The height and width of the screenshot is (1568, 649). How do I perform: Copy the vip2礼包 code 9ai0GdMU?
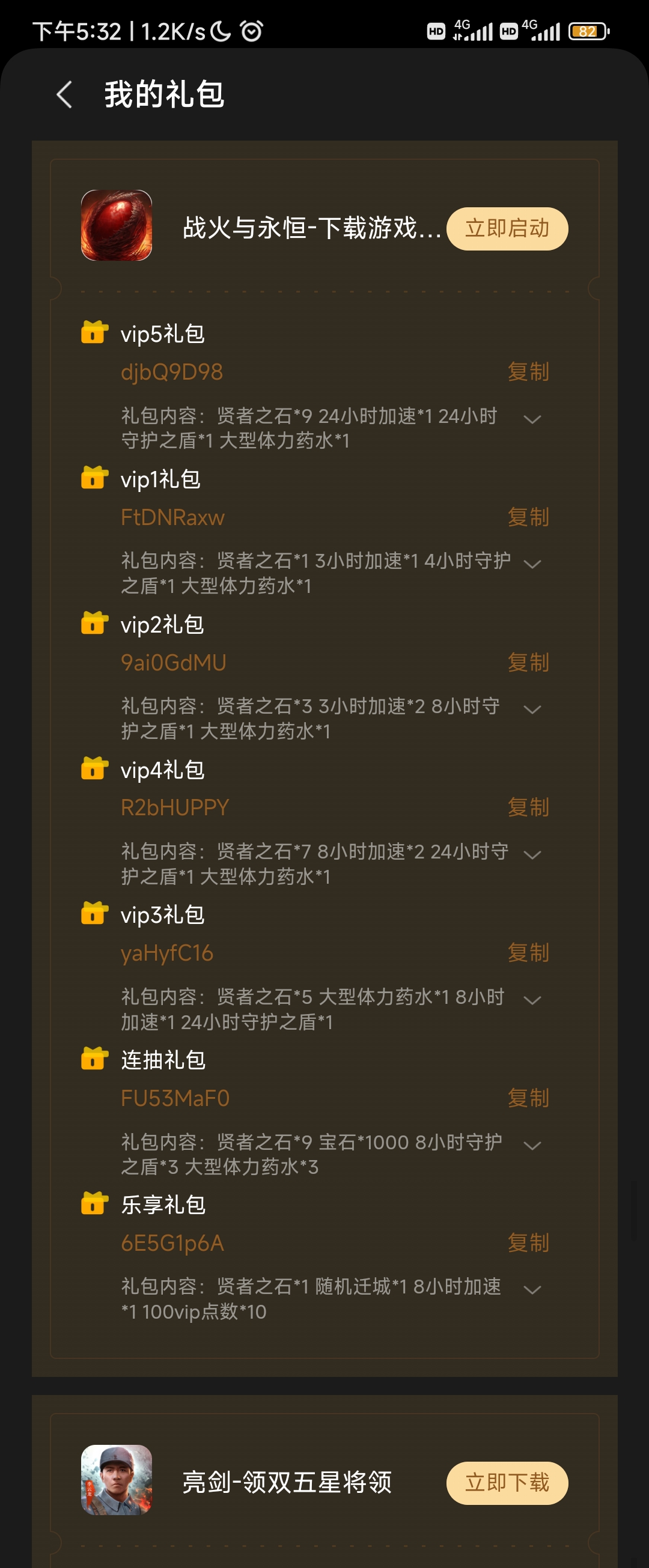click(x=528, y=662)
